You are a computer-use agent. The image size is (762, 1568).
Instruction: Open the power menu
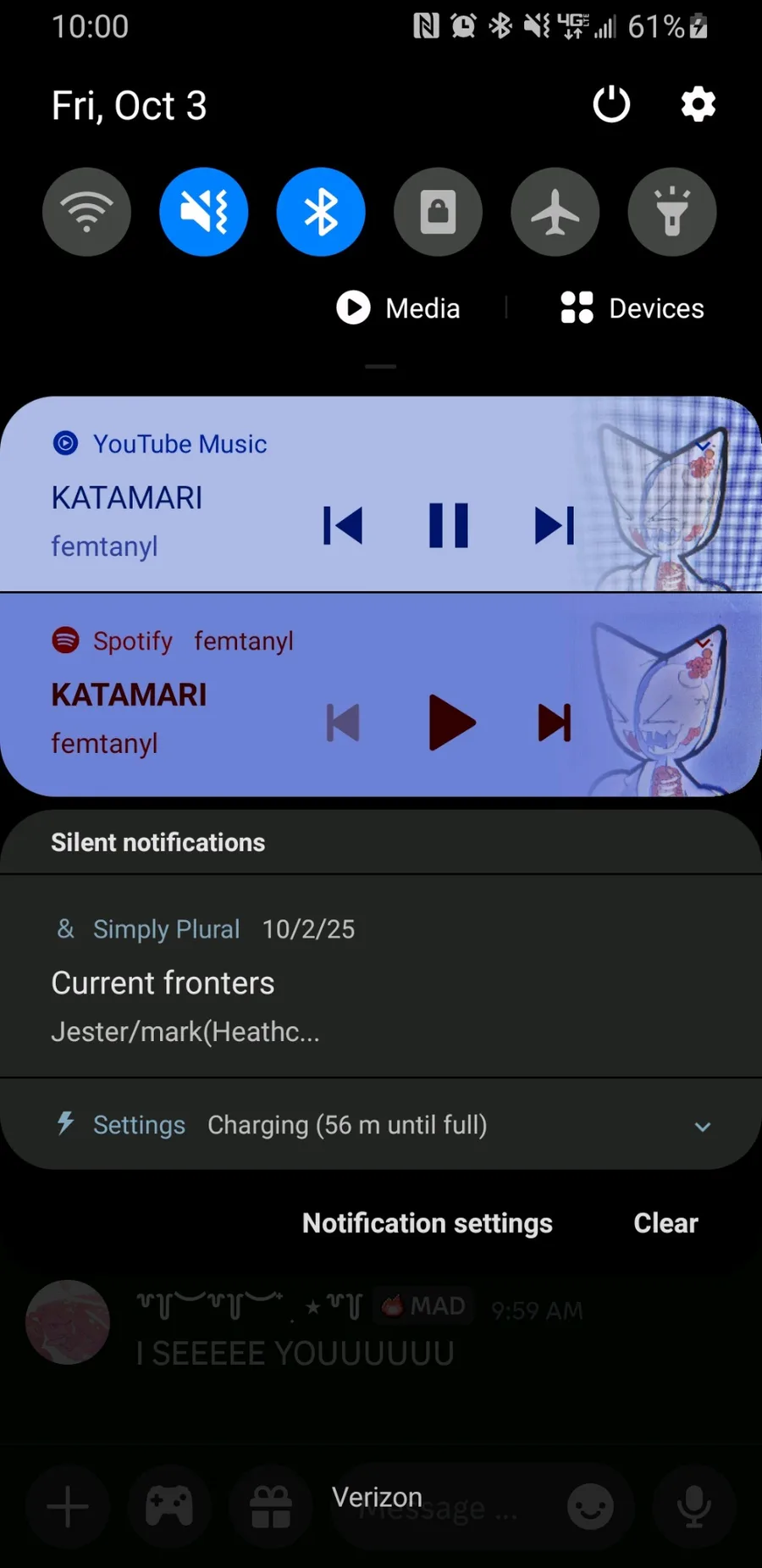pos(611,105)
